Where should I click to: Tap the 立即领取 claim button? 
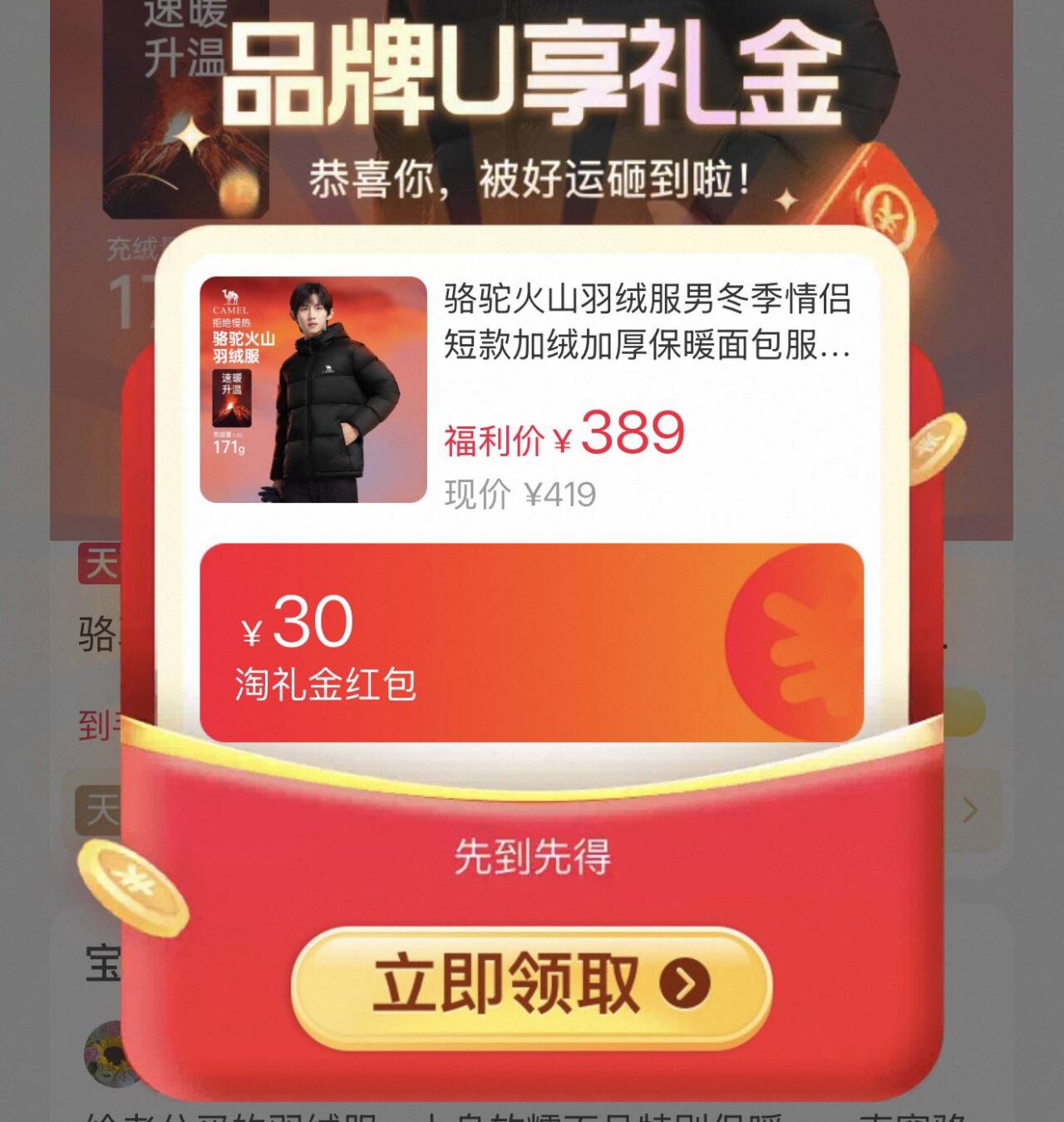532,985
